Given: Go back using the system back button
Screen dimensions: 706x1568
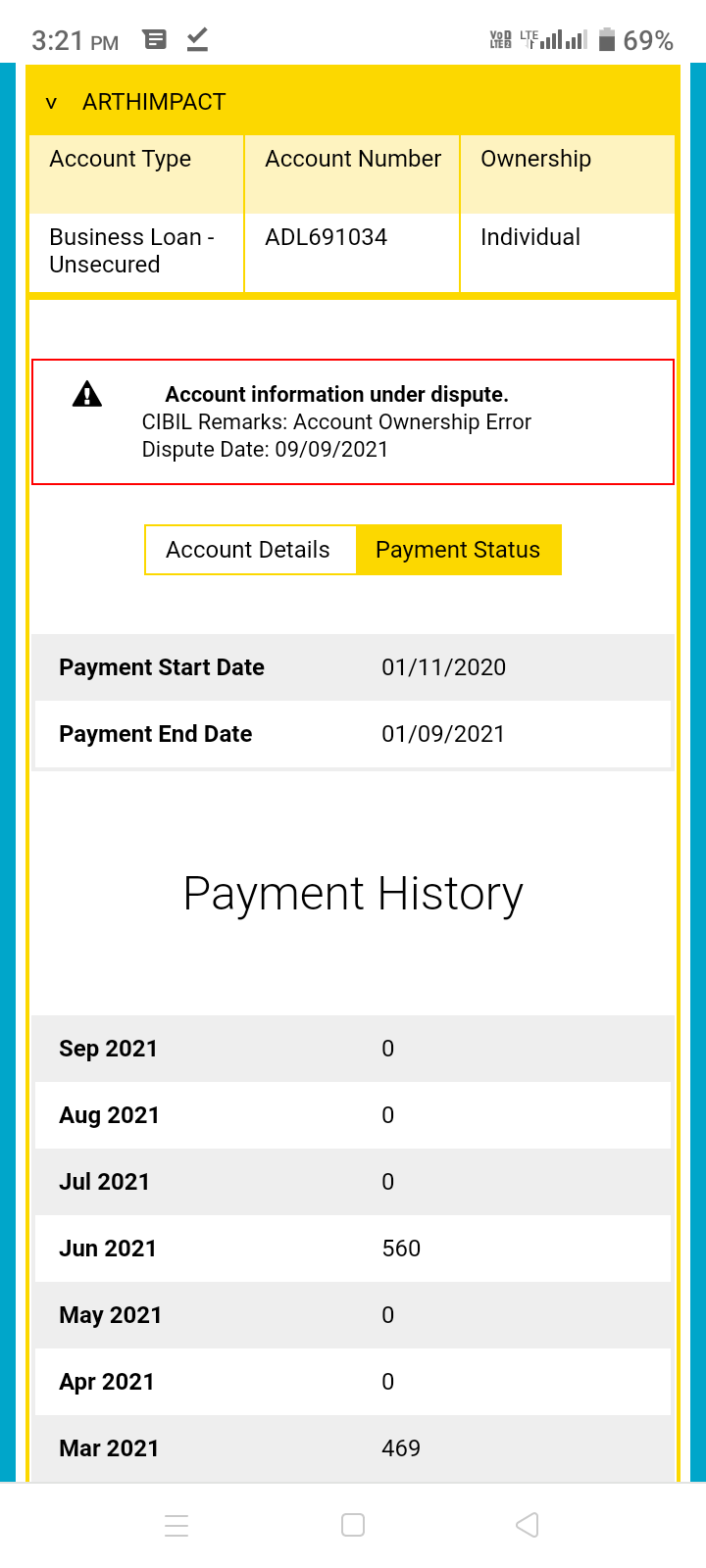Looking at the screenshot, I should click(528, 1525).
